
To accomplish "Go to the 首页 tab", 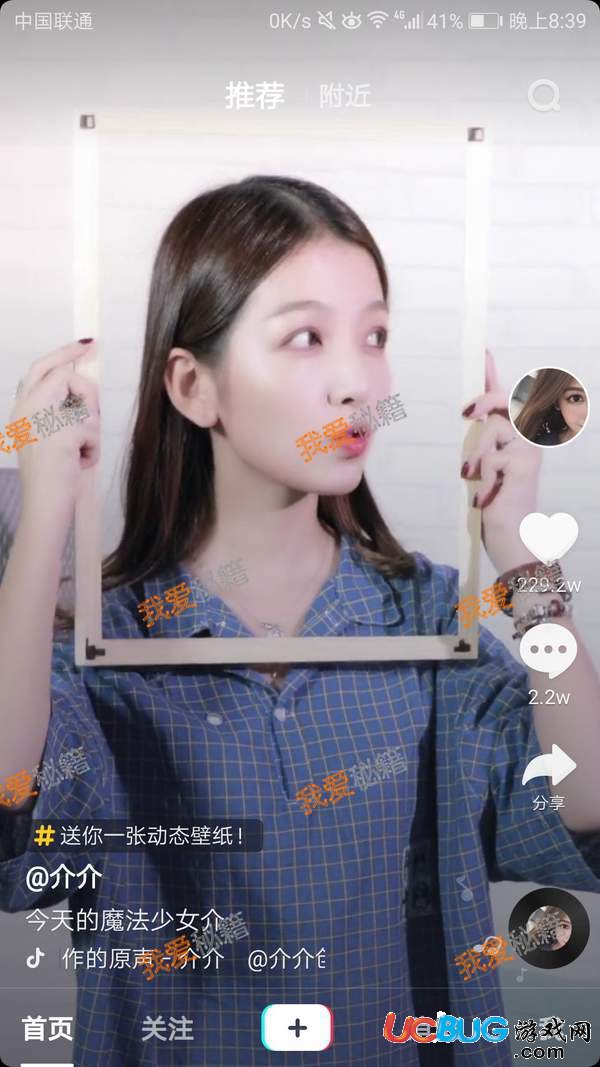I will tap(48, 1028).
